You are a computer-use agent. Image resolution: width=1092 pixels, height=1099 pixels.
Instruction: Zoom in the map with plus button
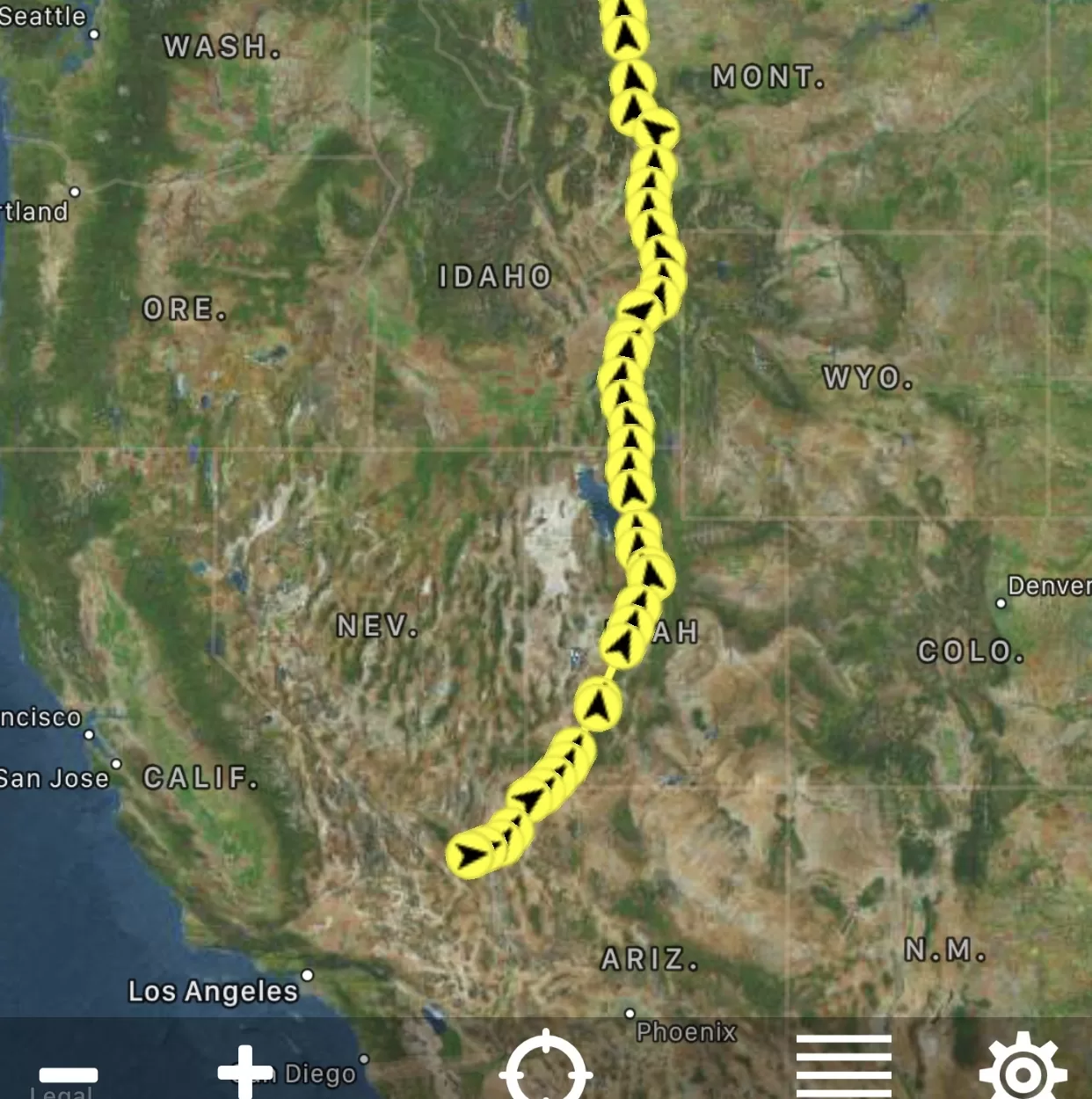point(246,1073)
